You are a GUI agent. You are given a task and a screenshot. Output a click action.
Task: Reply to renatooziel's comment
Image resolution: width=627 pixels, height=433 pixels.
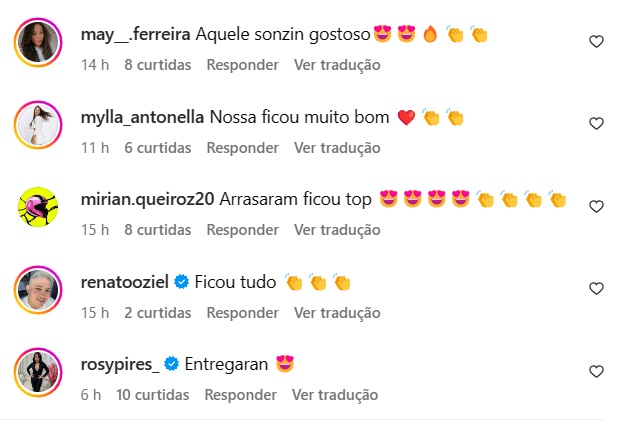pos(242,313)
